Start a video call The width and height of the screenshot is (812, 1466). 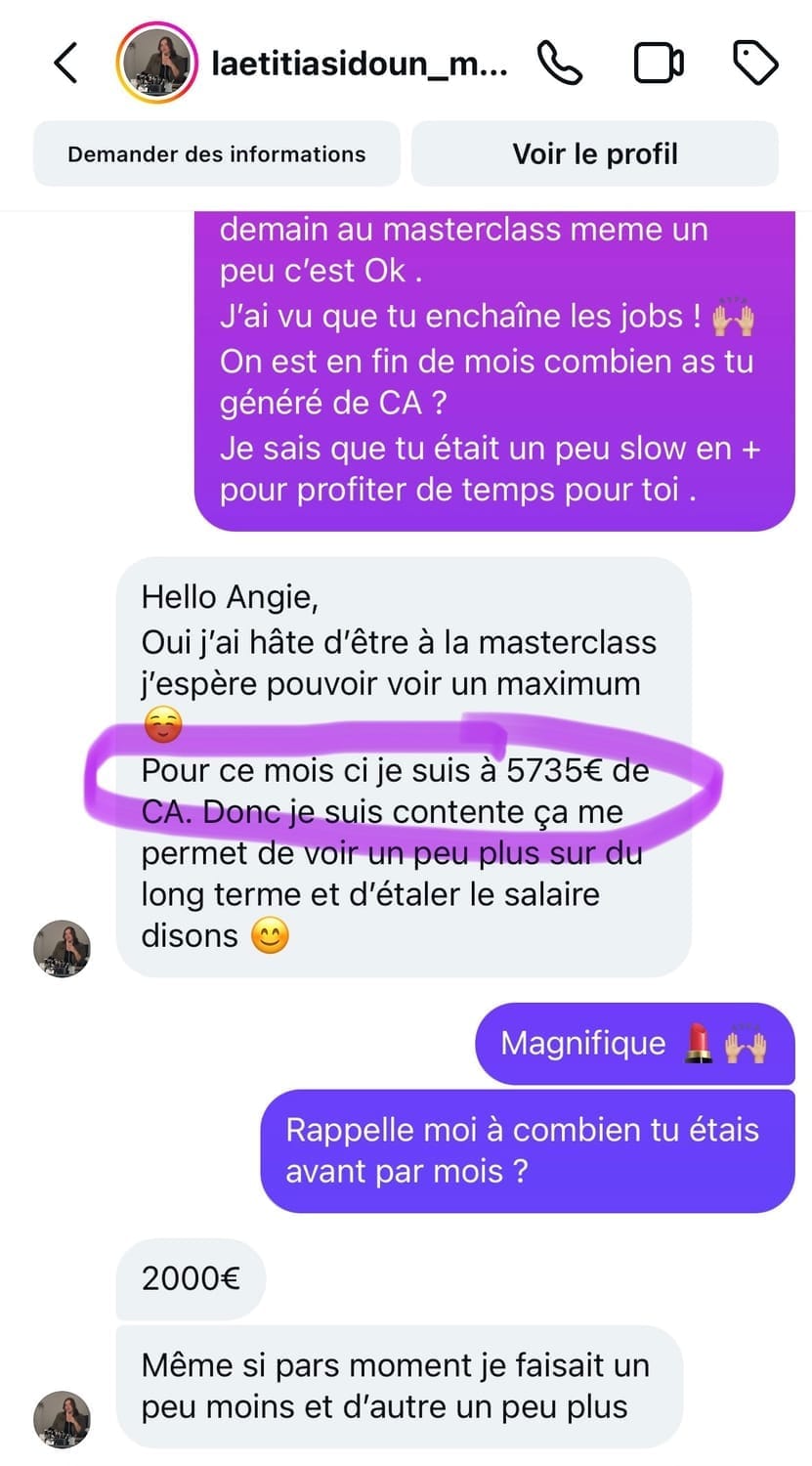tap(659, 64)
